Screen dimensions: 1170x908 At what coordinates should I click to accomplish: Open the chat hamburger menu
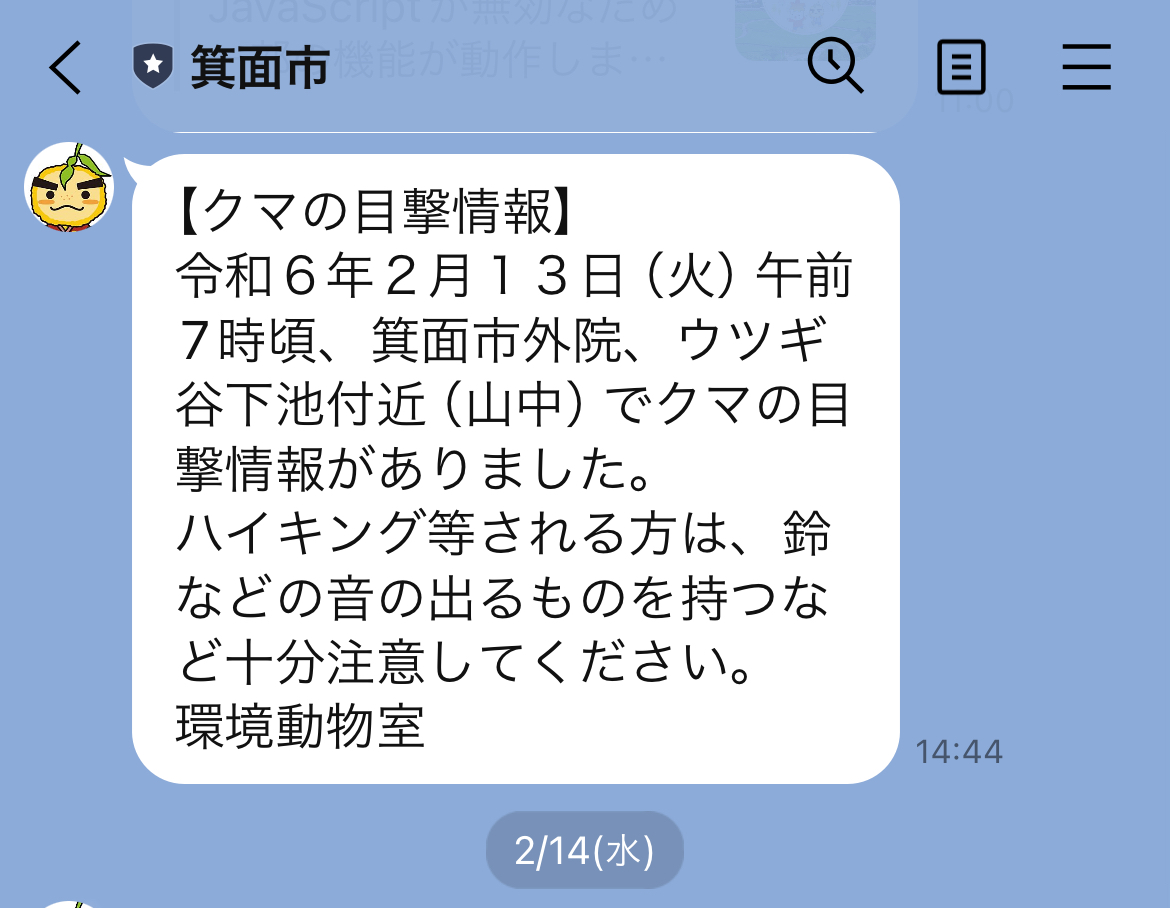tap(1087, 68)
